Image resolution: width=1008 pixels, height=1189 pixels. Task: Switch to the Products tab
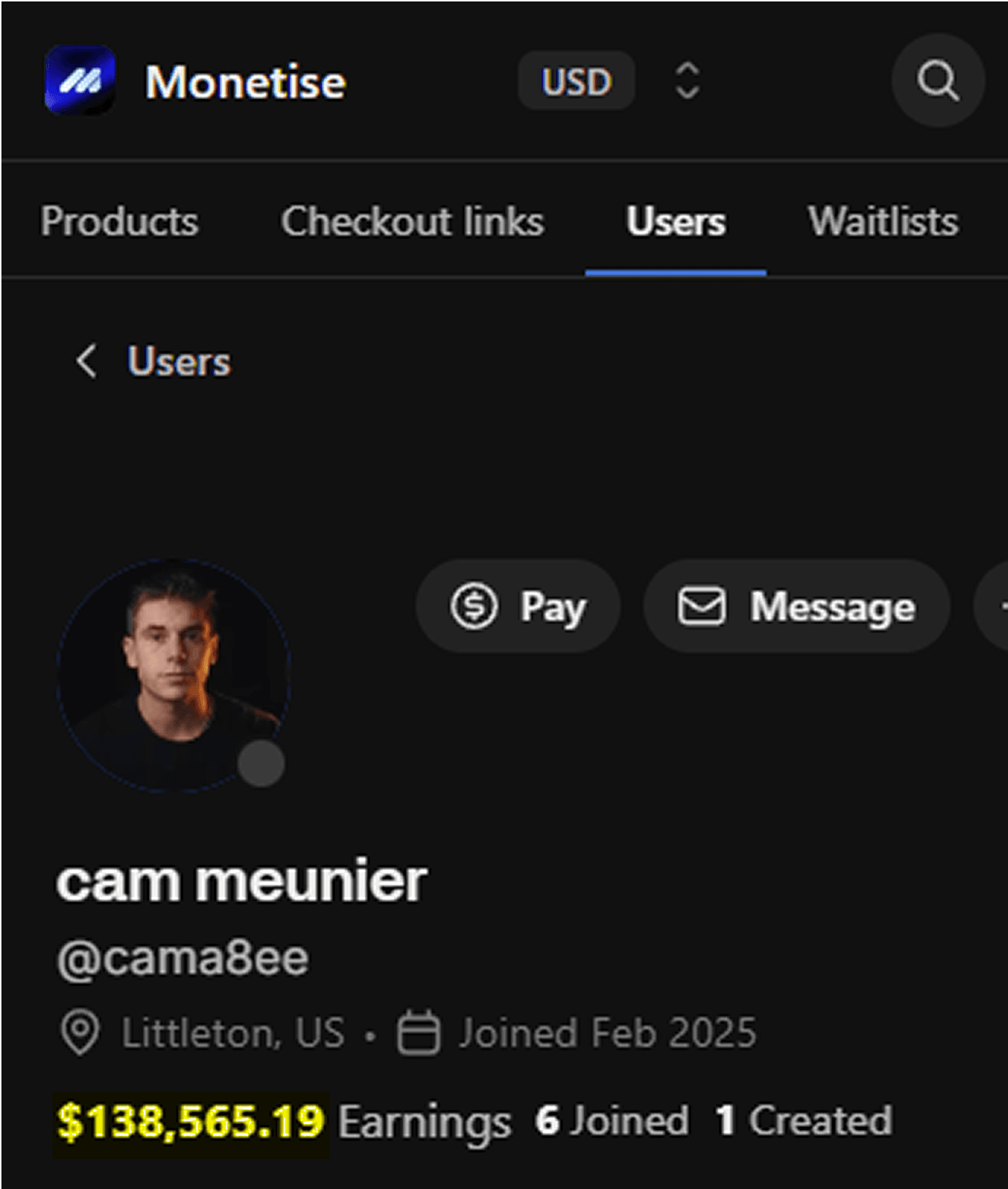[x=120, y=221]
